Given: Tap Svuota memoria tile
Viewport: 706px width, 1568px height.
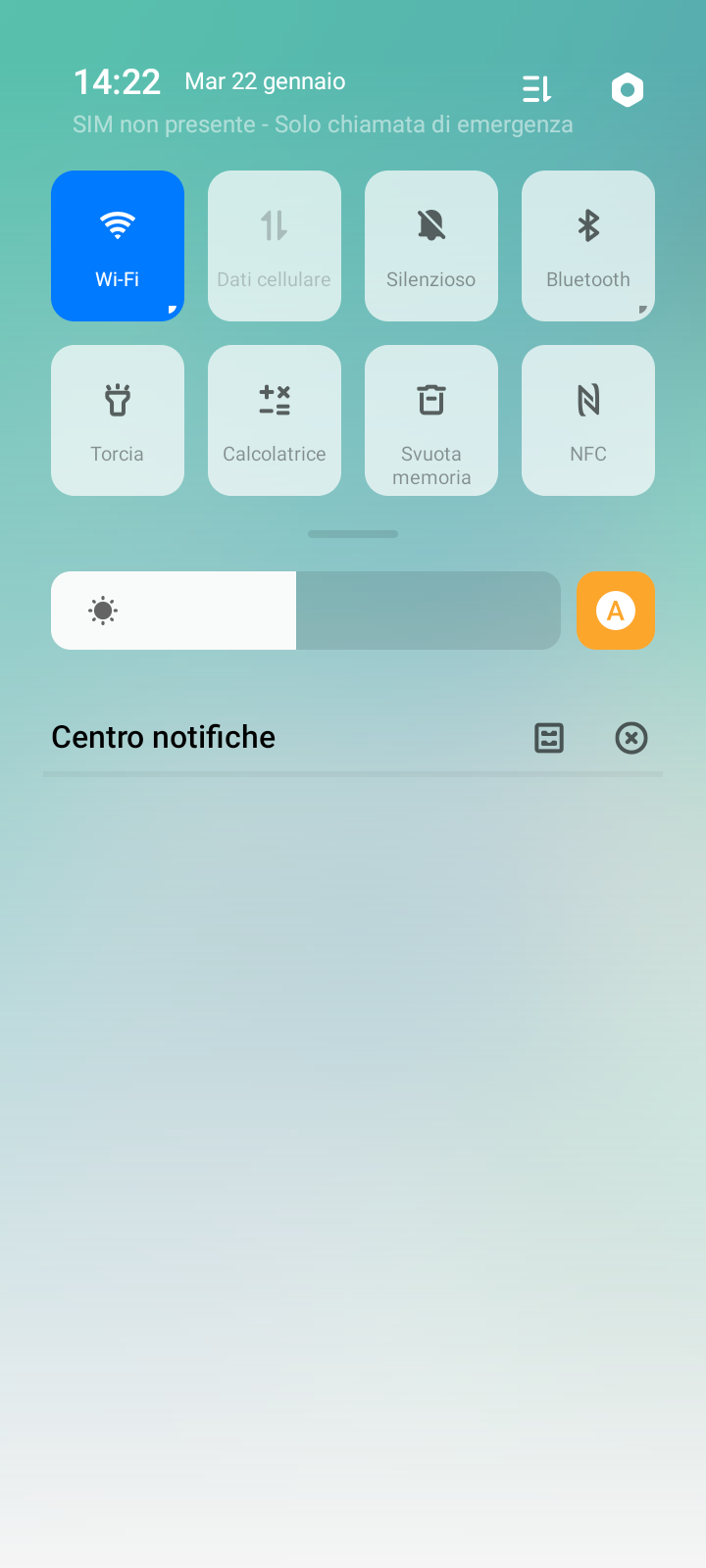Looking at the screenshot, I should [x=431, y=420].
